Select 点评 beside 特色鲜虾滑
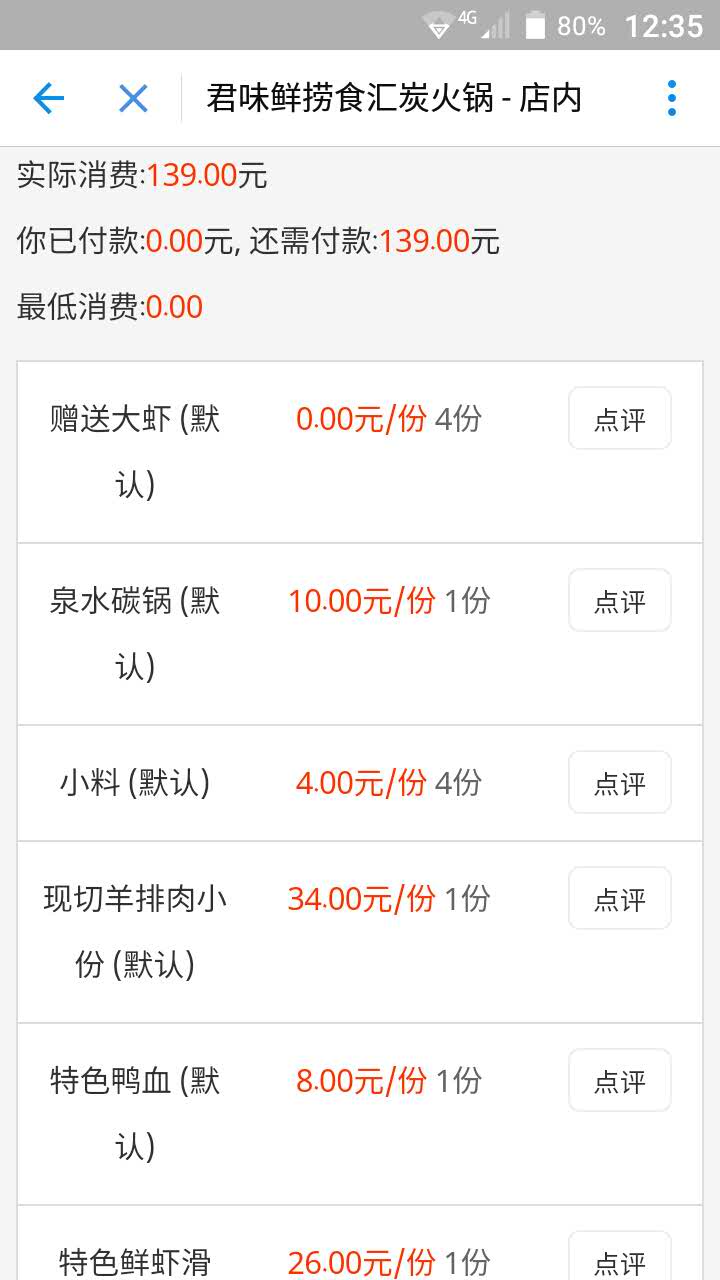 point(620,1256)
